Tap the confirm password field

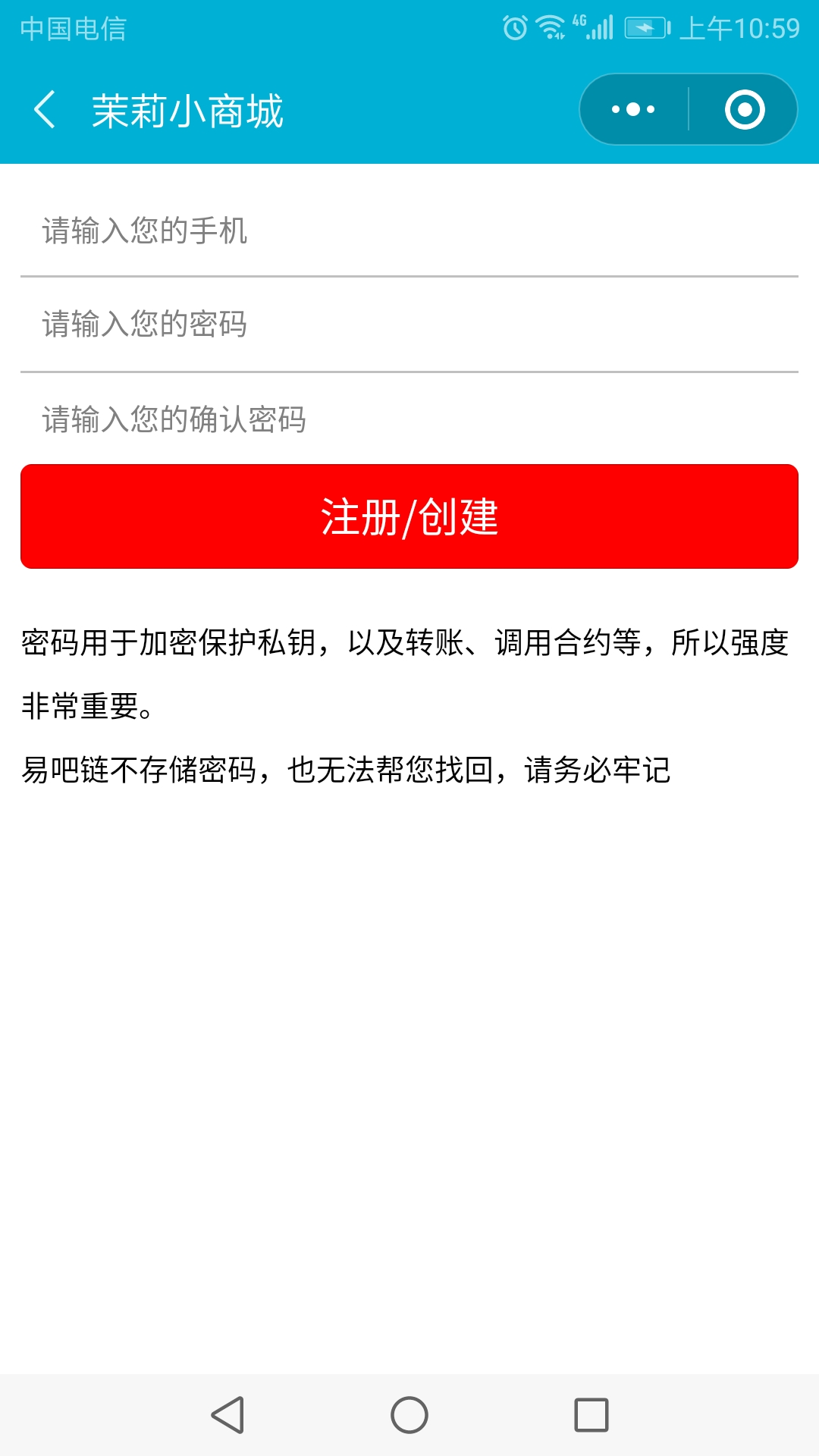pos(409,419)
